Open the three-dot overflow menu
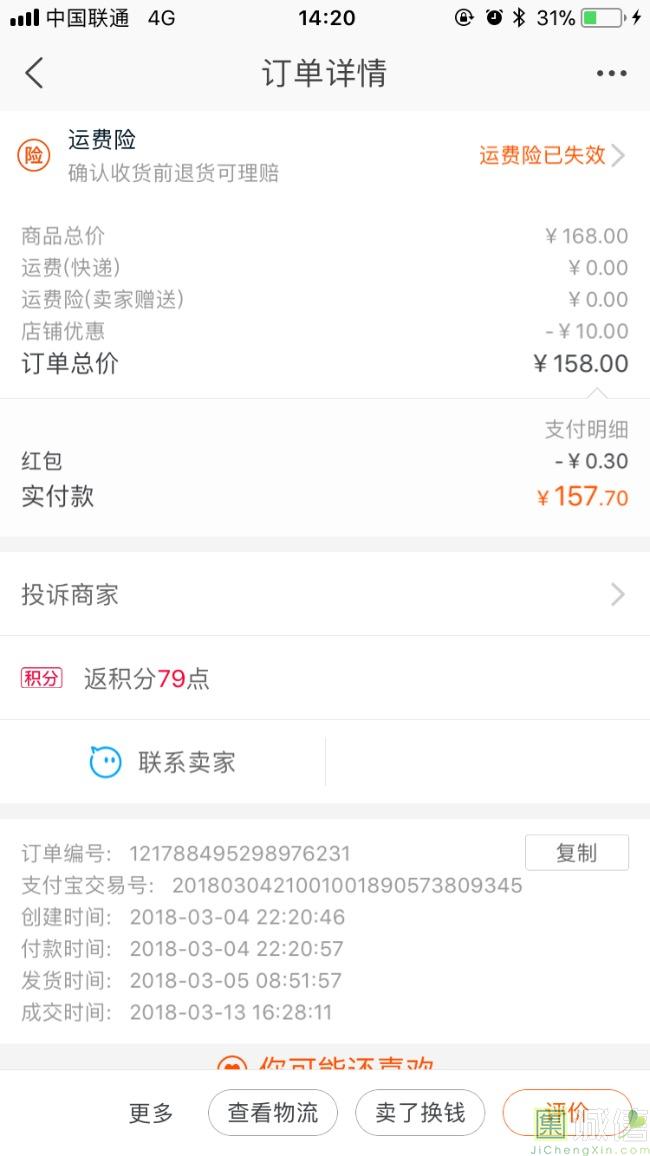This screenshot has height=1156, width=650. point(611,73)
